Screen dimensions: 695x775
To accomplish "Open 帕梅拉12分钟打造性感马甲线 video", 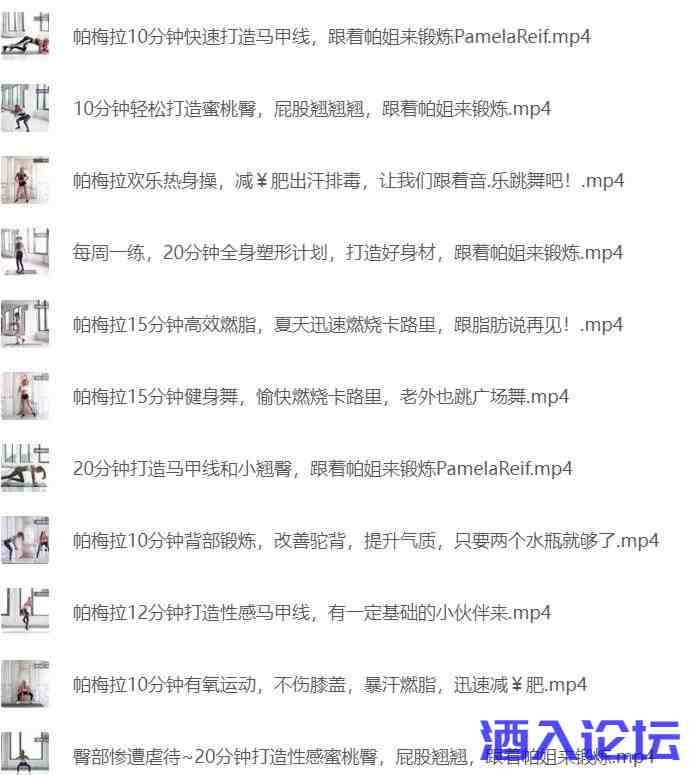I will pyautogui.click(x=312, y=613).
